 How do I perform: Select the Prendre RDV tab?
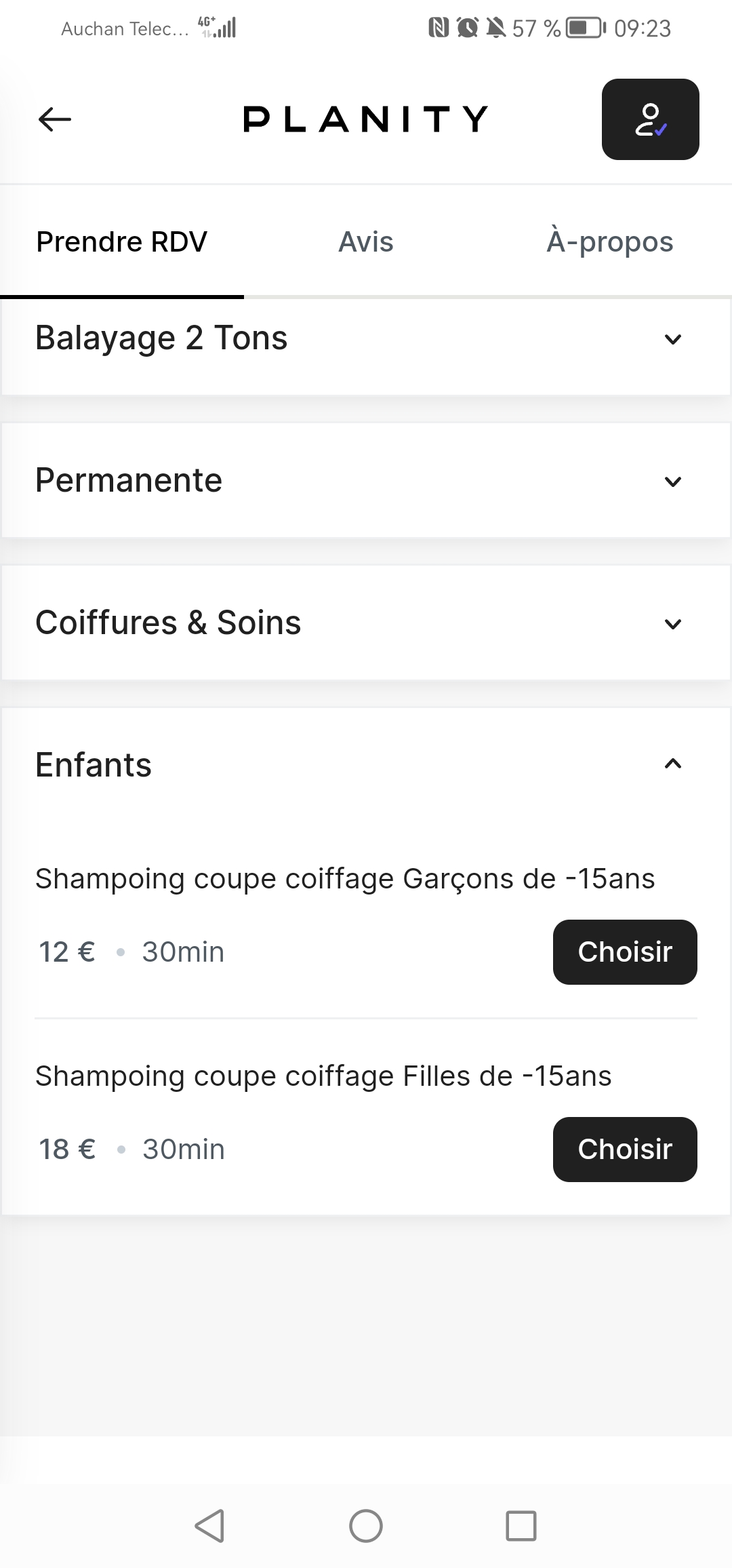[x=122, y=242]
